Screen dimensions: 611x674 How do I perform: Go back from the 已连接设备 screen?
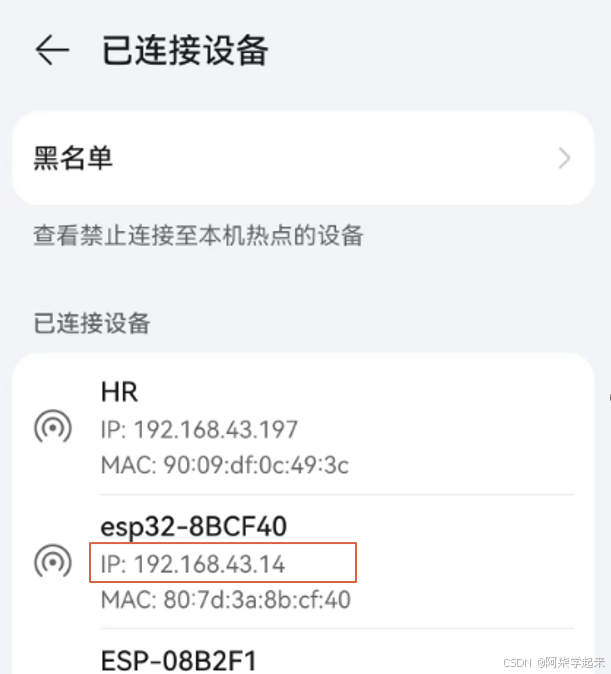[x=52, y=51]
